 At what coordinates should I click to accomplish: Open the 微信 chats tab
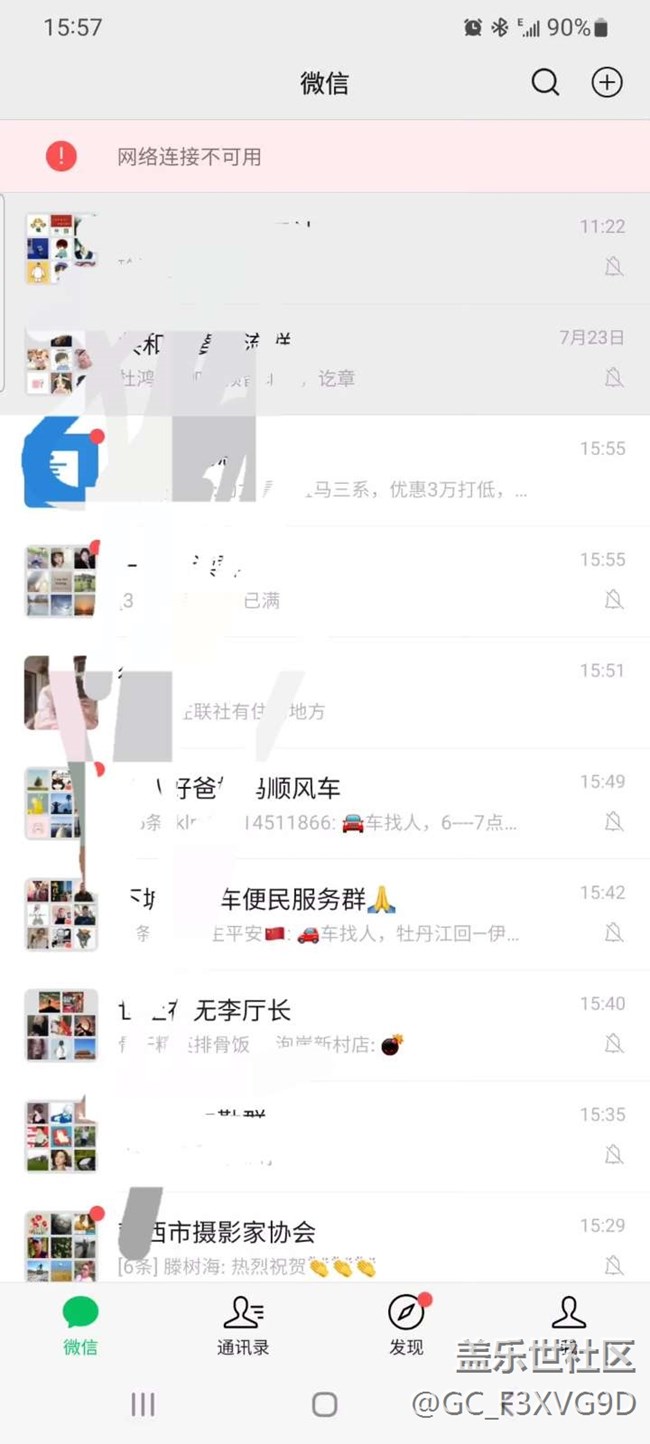pos(80,1325)
